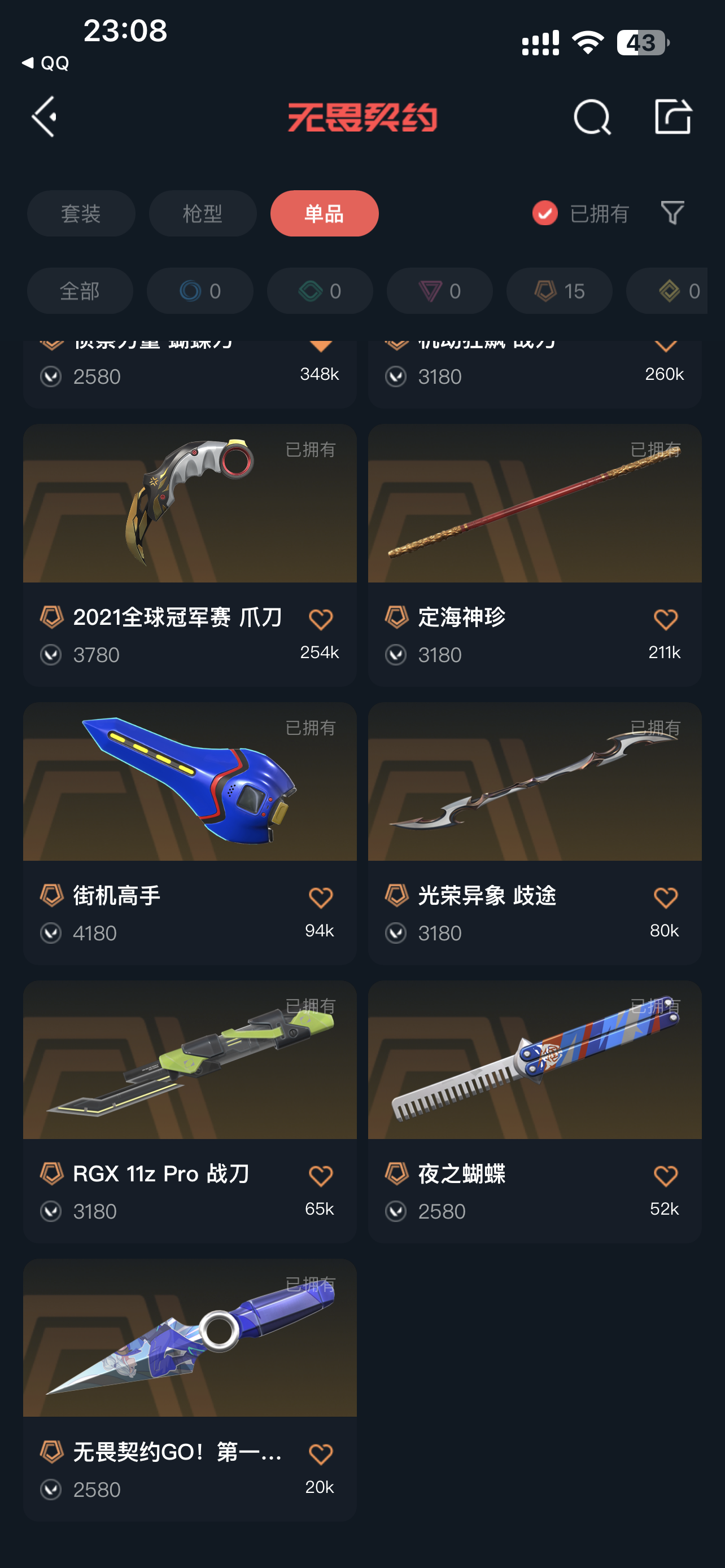Open the funnel filter options
This screenshot has height=1568, width=725.
pos(672,213)
